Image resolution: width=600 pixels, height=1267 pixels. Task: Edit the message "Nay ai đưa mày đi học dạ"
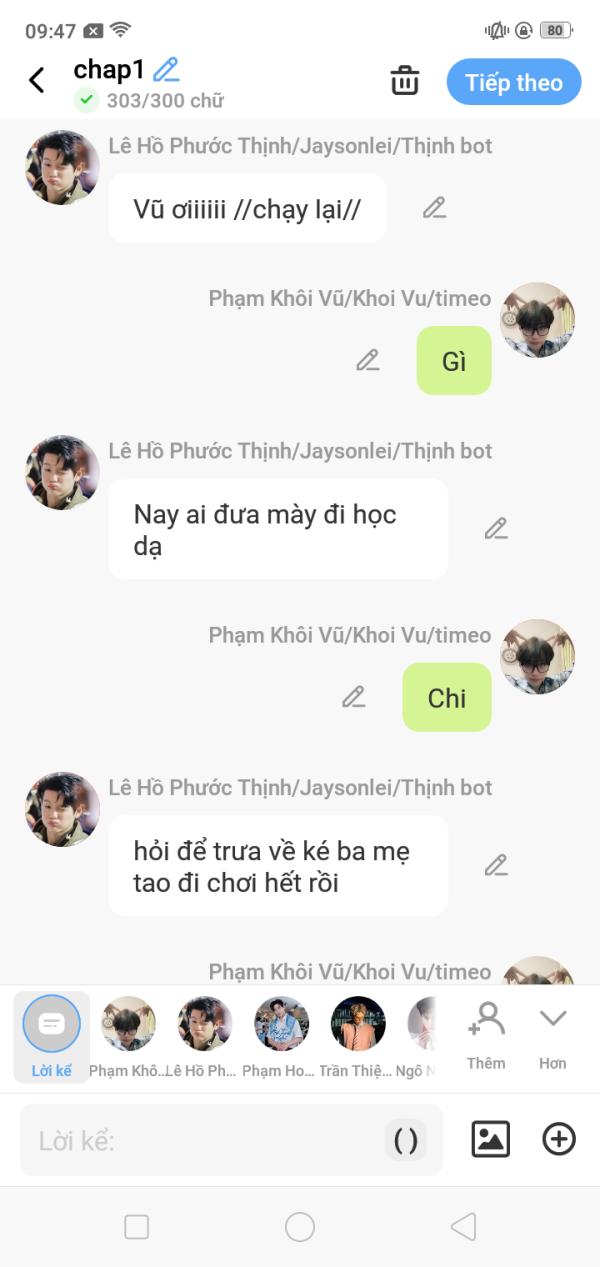(x=496, y=529)
